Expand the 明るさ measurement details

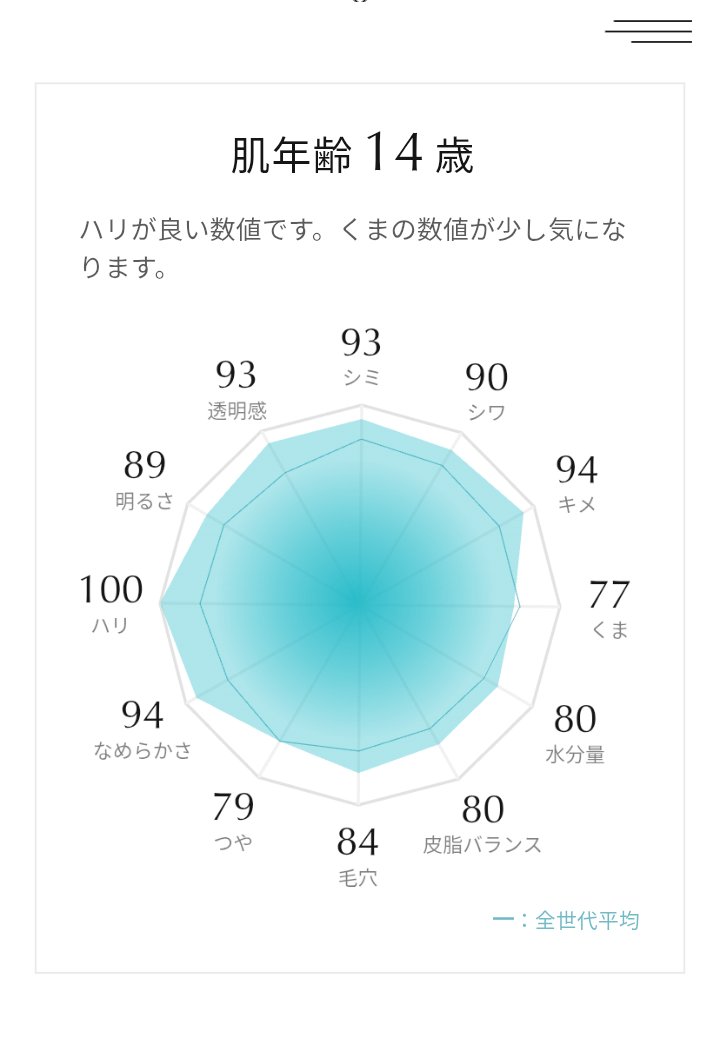tap(146, 466)
